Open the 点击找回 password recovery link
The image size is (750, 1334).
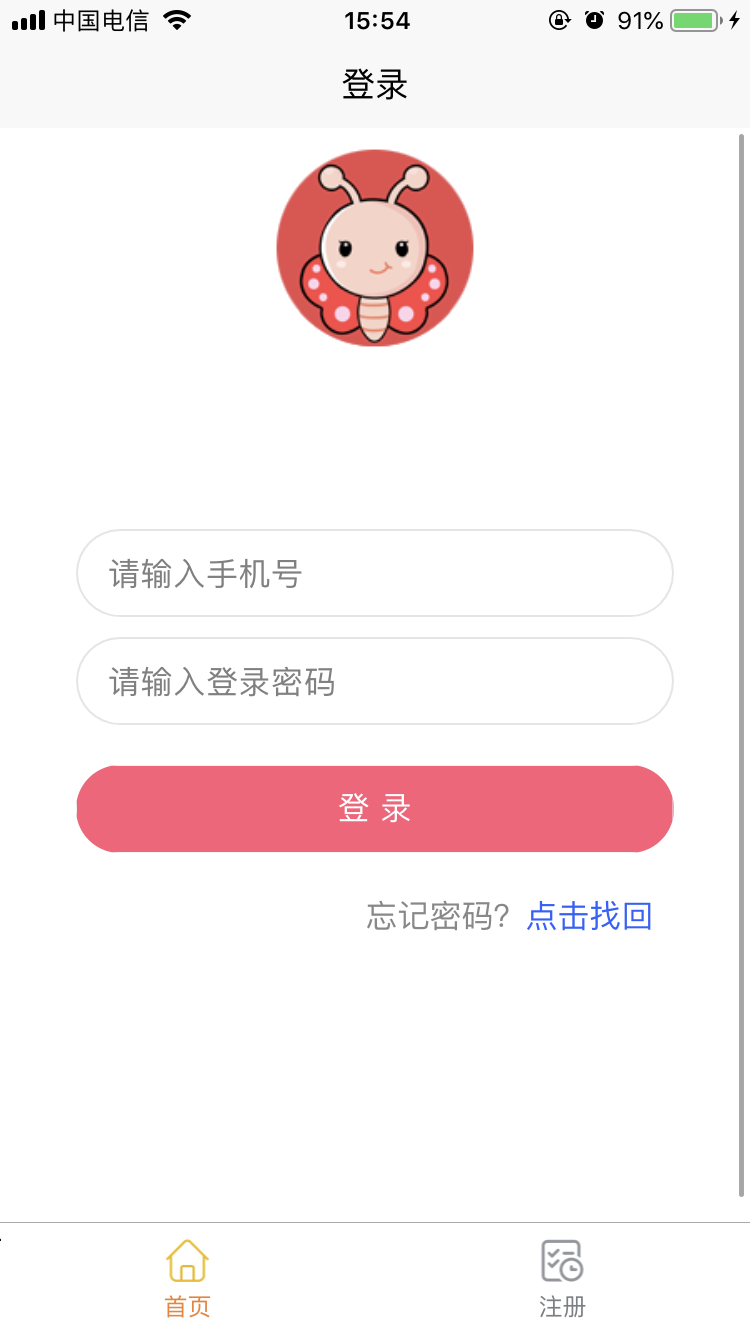tap(589, 916)
